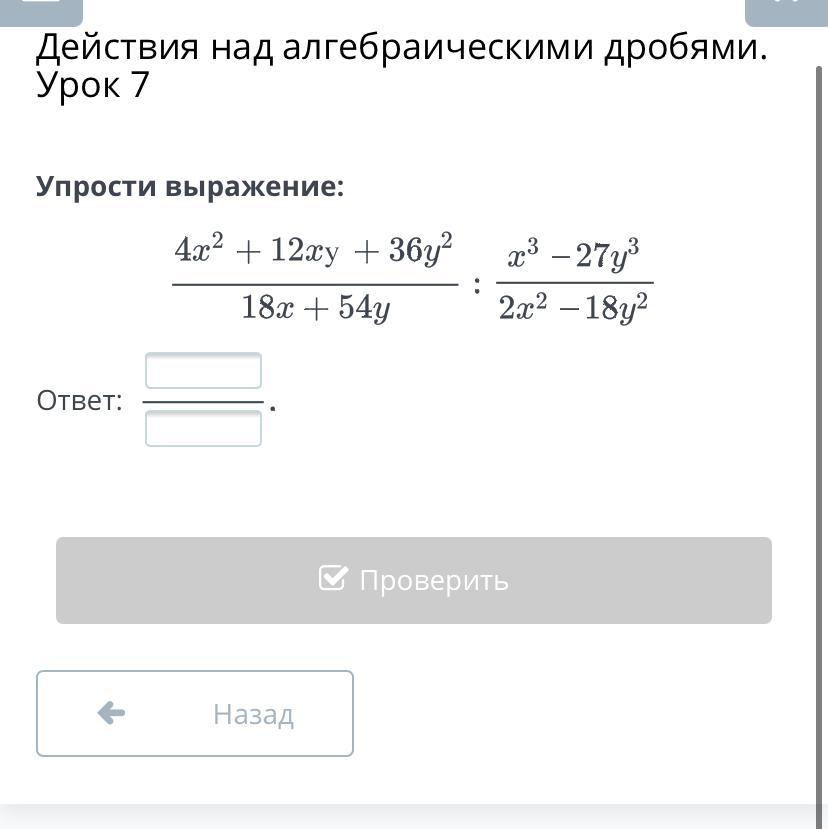Screen dimensions: 828x829
Task: Go back with the Назад button
Action: pos(195,713)
